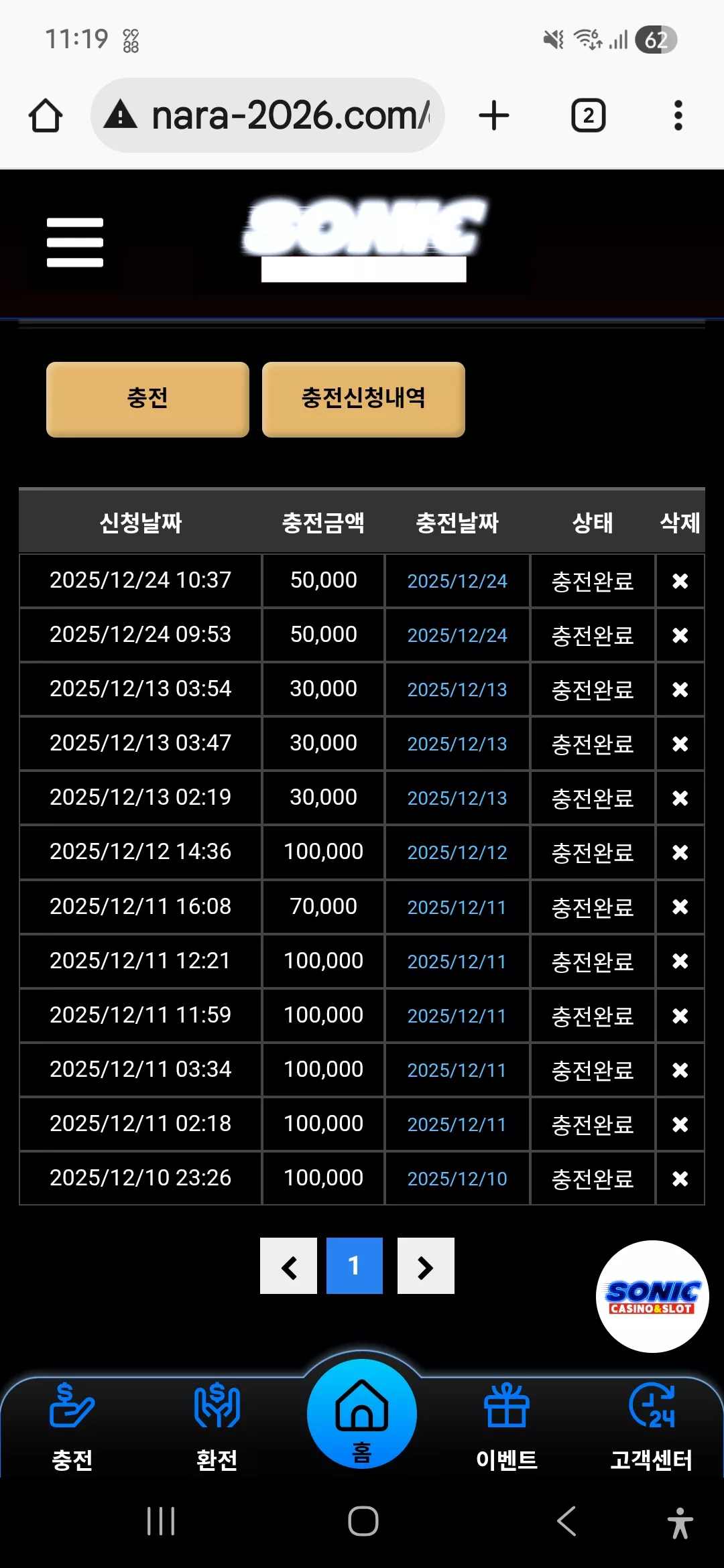The image size is (724, 1568).
Task: Delete the 2025/12/13 03:54 entry
Action: [x=680, y=690]
